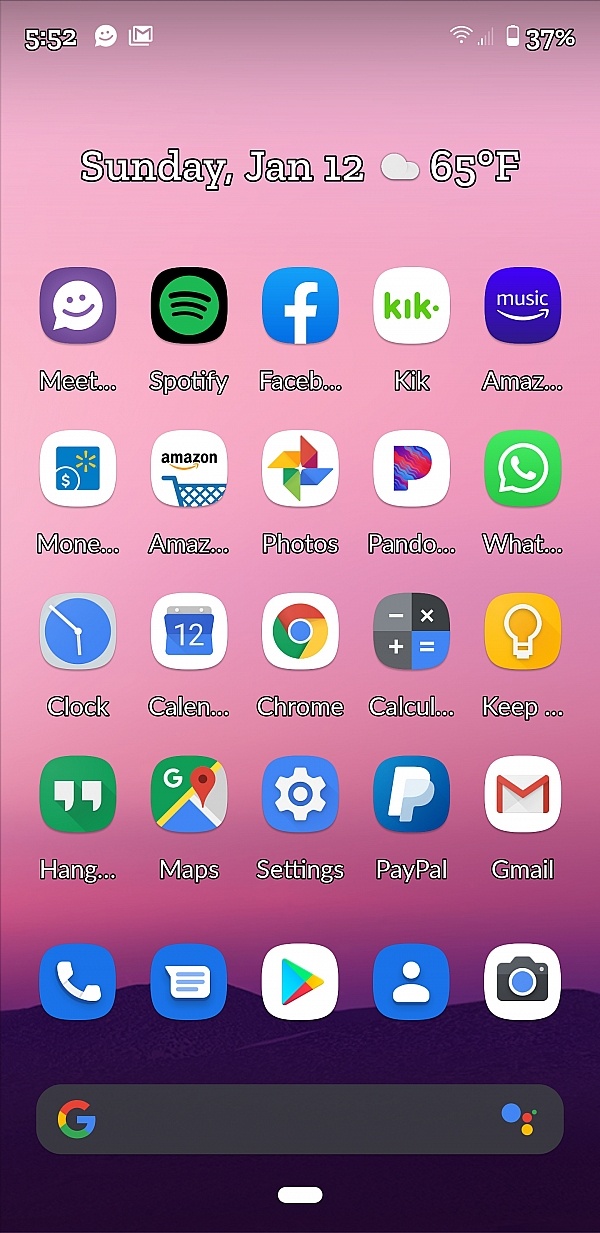Open the Kik messenger app
Screen dimensions: 600x1233
[x=411, y=307]
